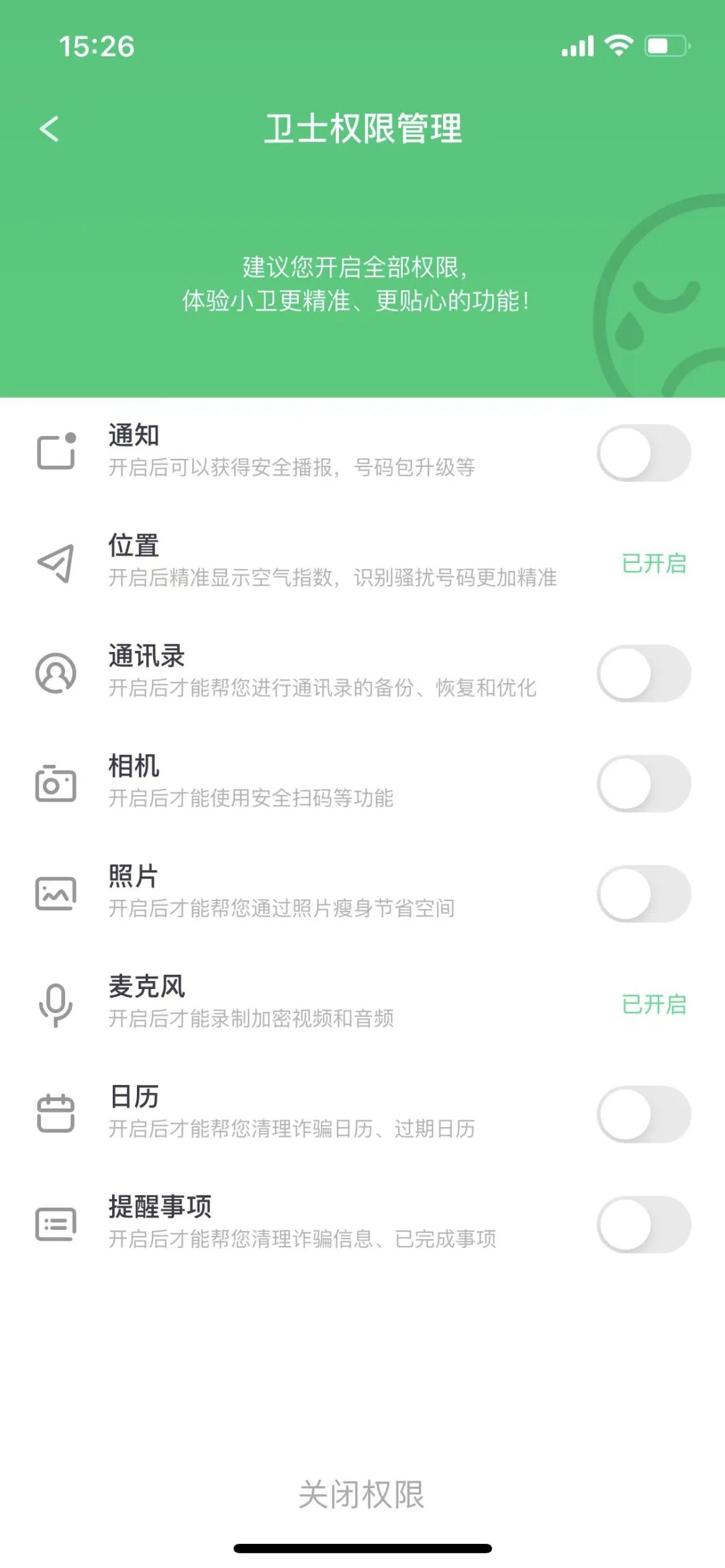Click the photos picture icon beside 照片
Viewport: 725px width, 1568px height.
[55, 892]
